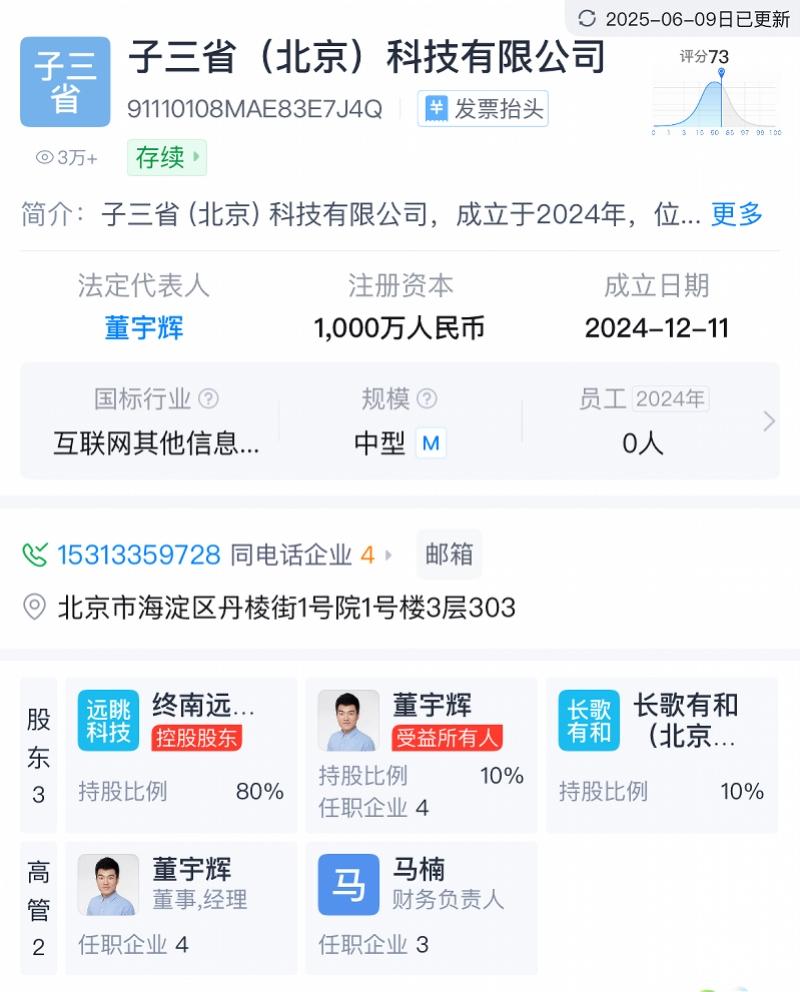Open shareholder card 终南远… 控股股东
The height and width of the screenshot is (992, 800).
[x=181, y=755]
